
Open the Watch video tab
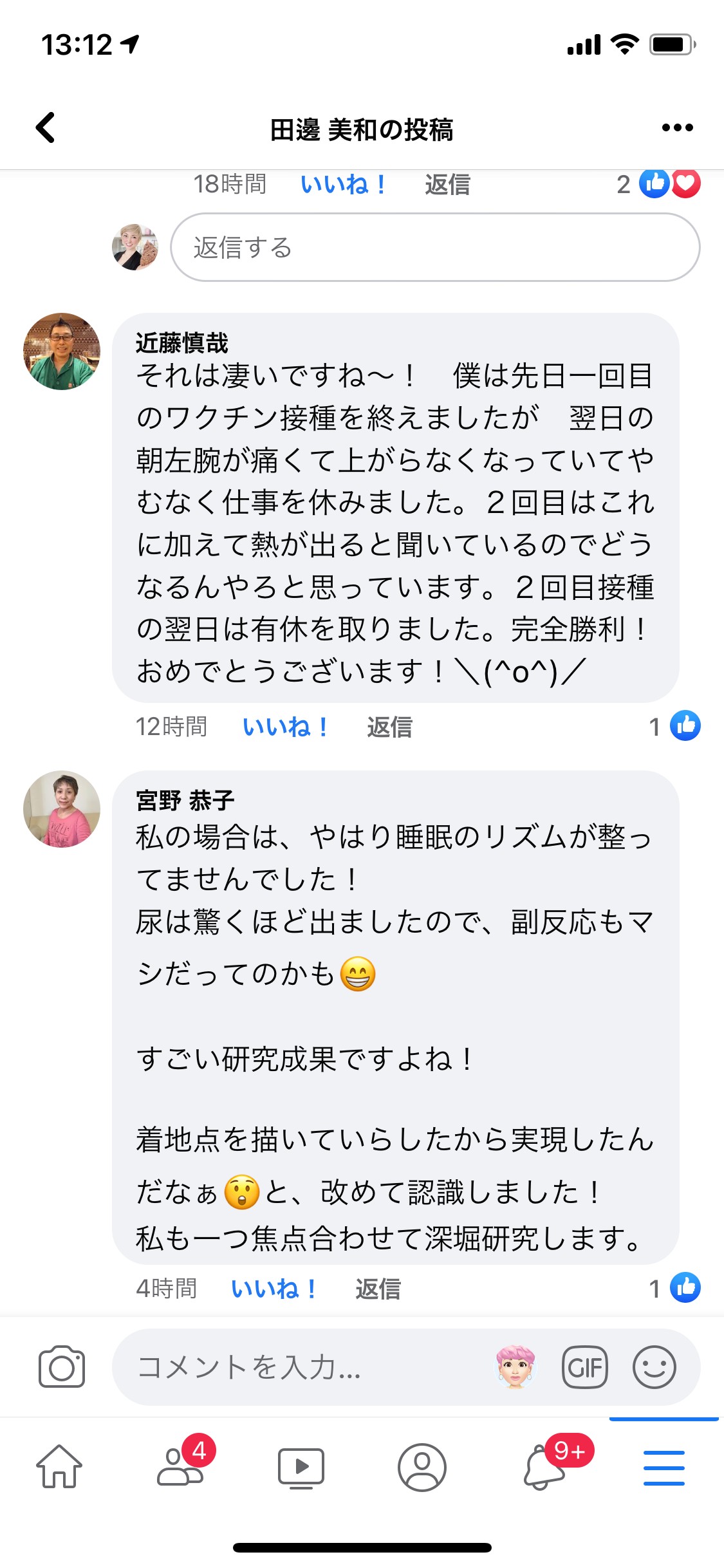pyautogui.click(x=301, y=1470)
